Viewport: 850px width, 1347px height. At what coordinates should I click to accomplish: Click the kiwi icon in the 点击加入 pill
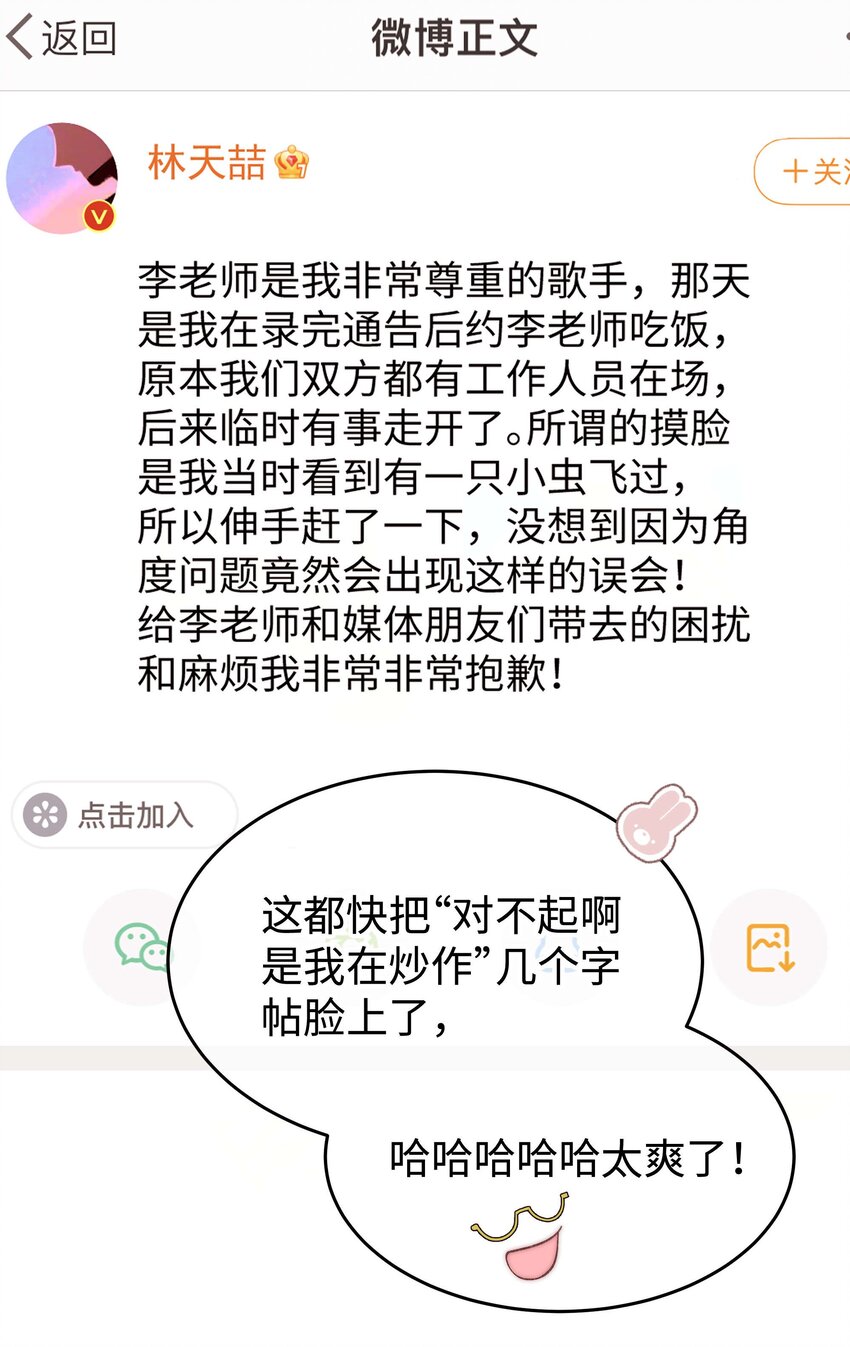coord(42,815)
